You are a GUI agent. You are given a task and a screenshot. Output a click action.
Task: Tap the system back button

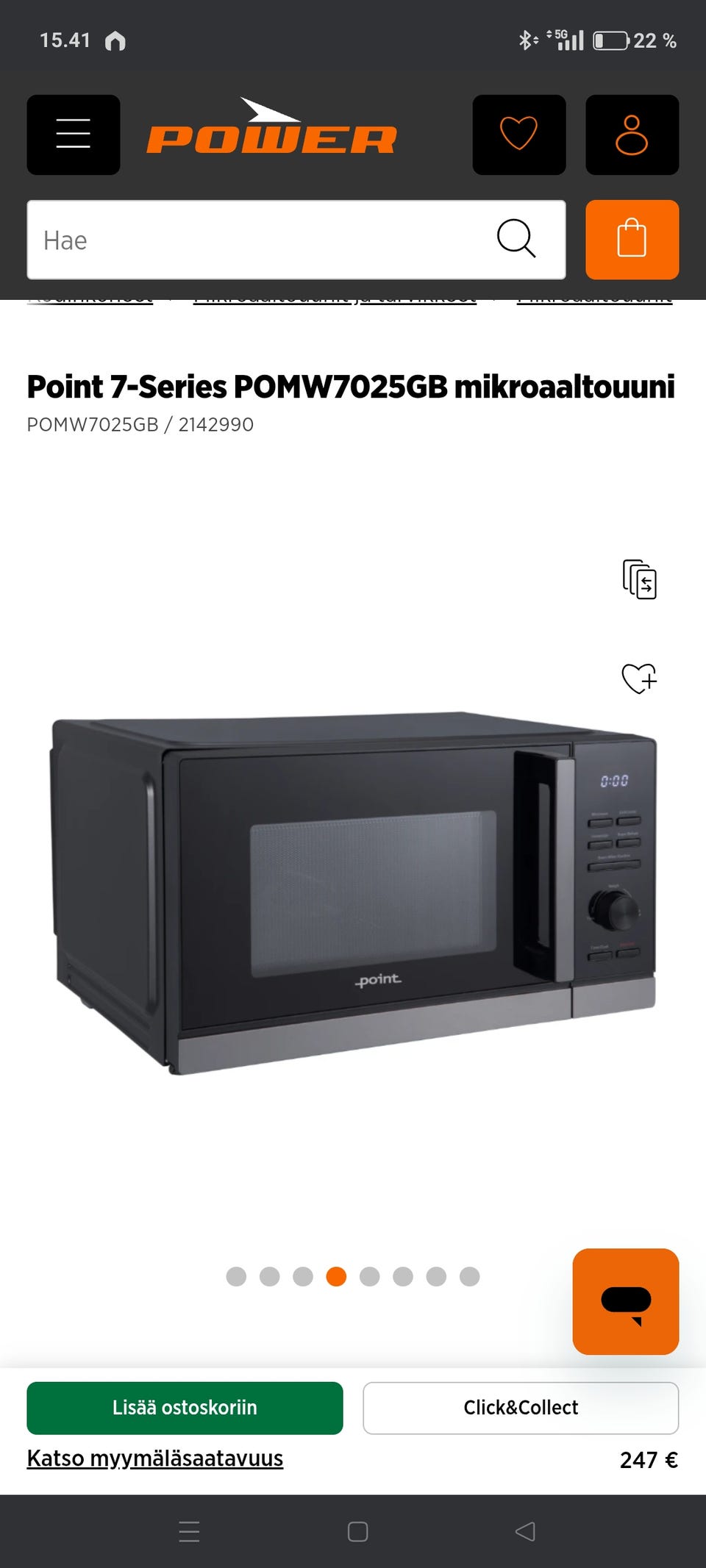click(x=525, y=1531)
